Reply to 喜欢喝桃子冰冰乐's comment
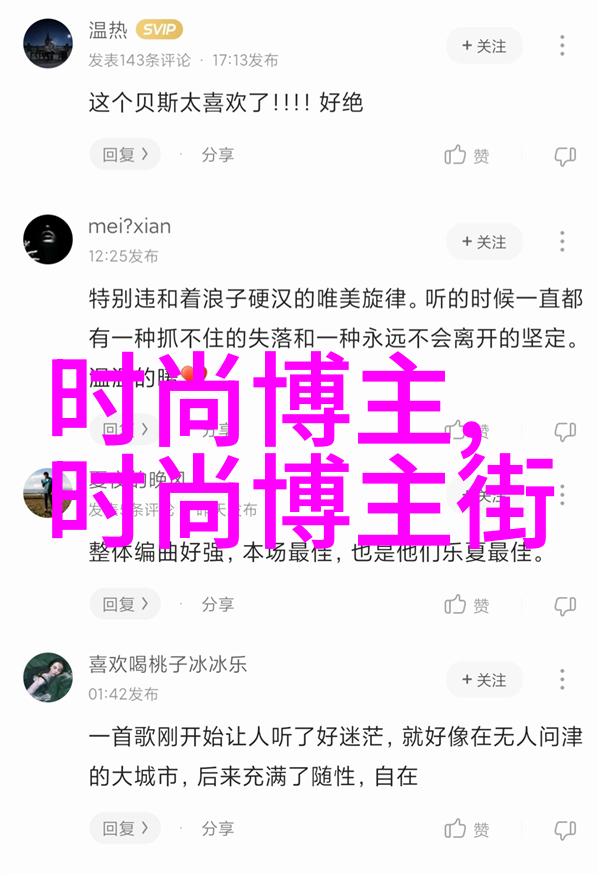 (125, 829)
